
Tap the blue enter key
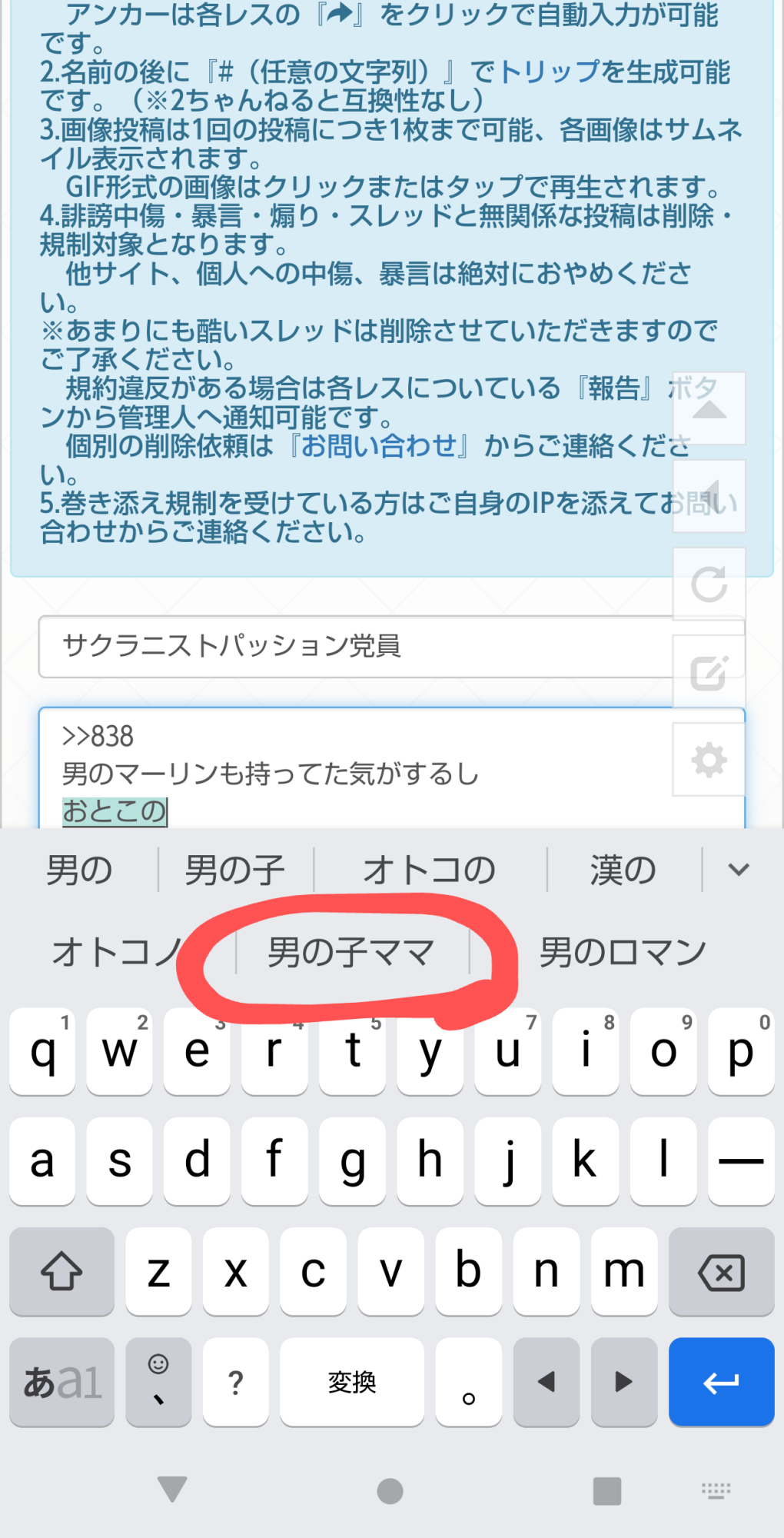tap(721, 1382)
